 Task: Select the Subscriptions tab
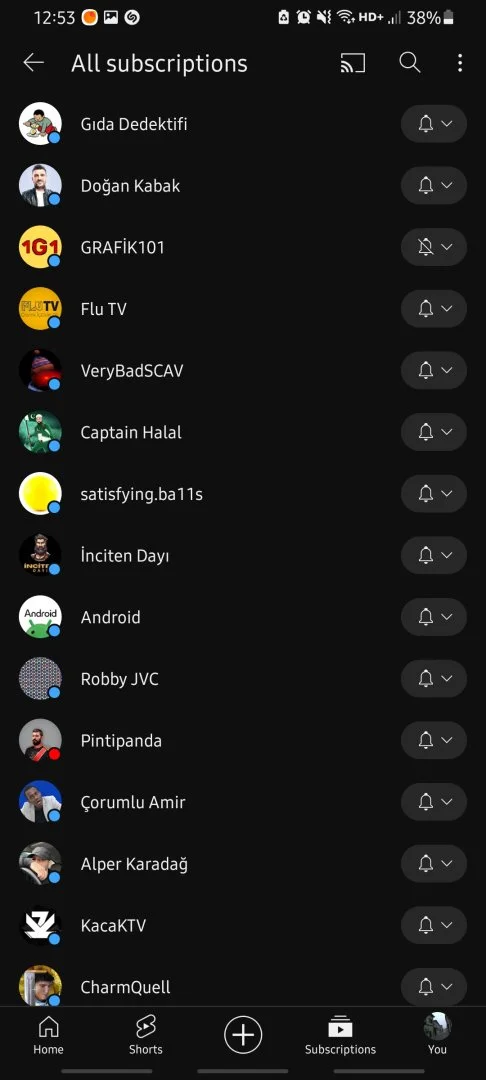pos(340,1036)
